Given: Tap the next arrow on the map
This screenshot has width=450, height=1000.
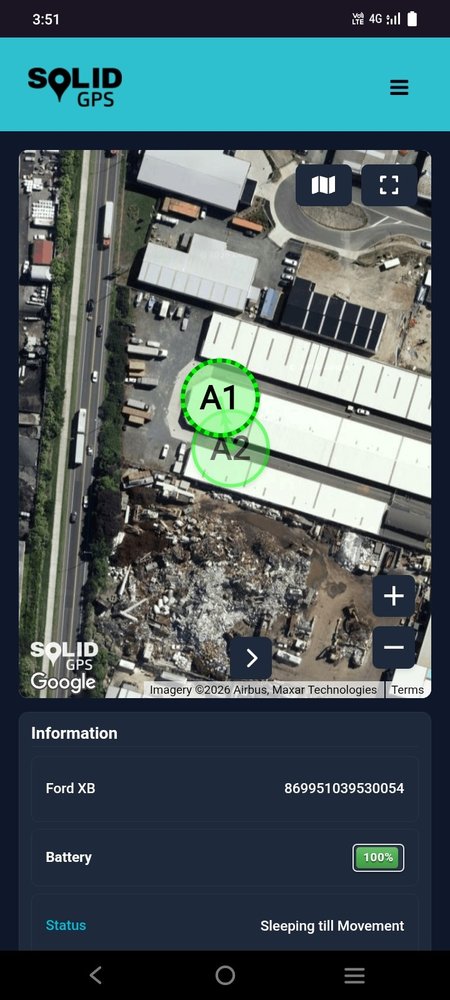Looking at the screenshot, I should [251, 658].
